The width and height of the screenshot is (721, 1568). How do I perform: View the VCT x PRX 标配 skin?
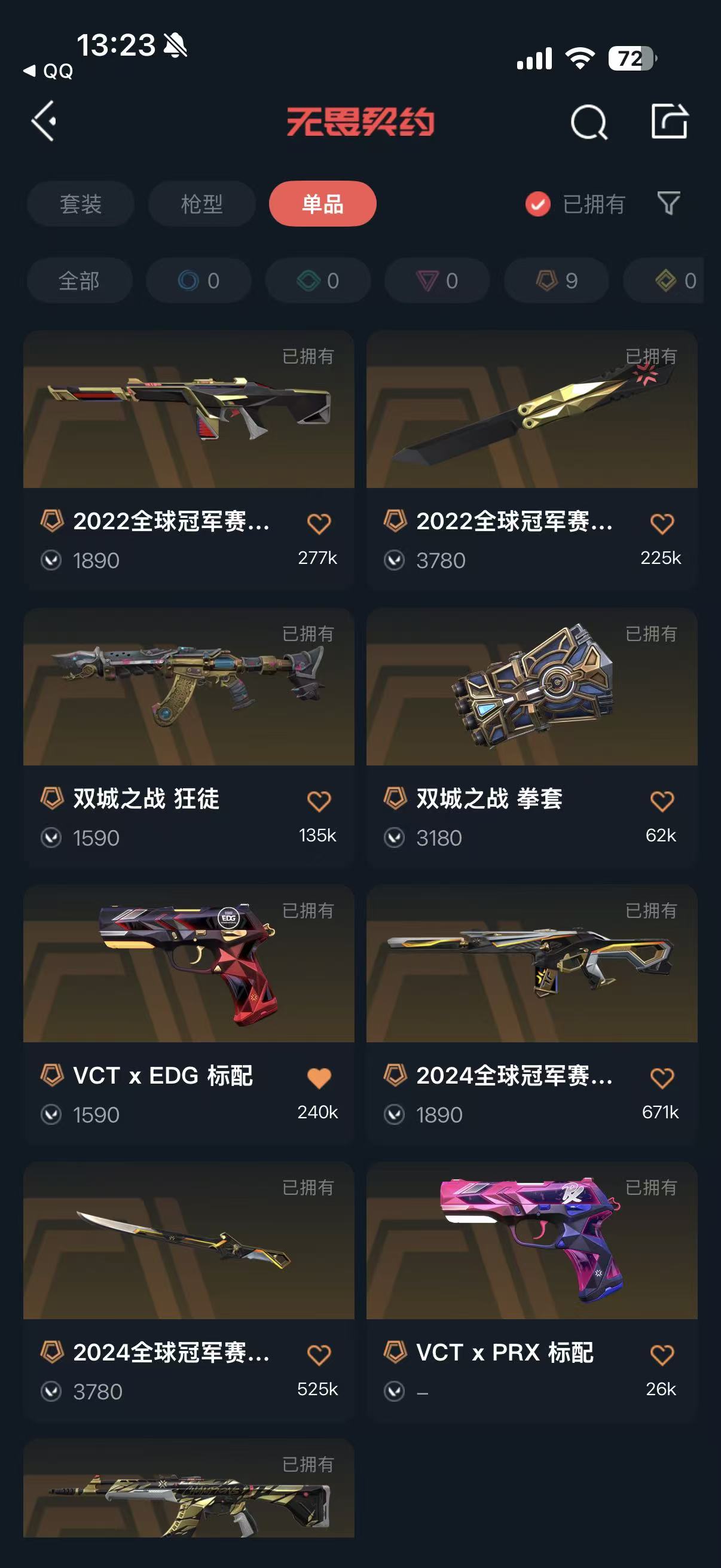[531, 1241]
